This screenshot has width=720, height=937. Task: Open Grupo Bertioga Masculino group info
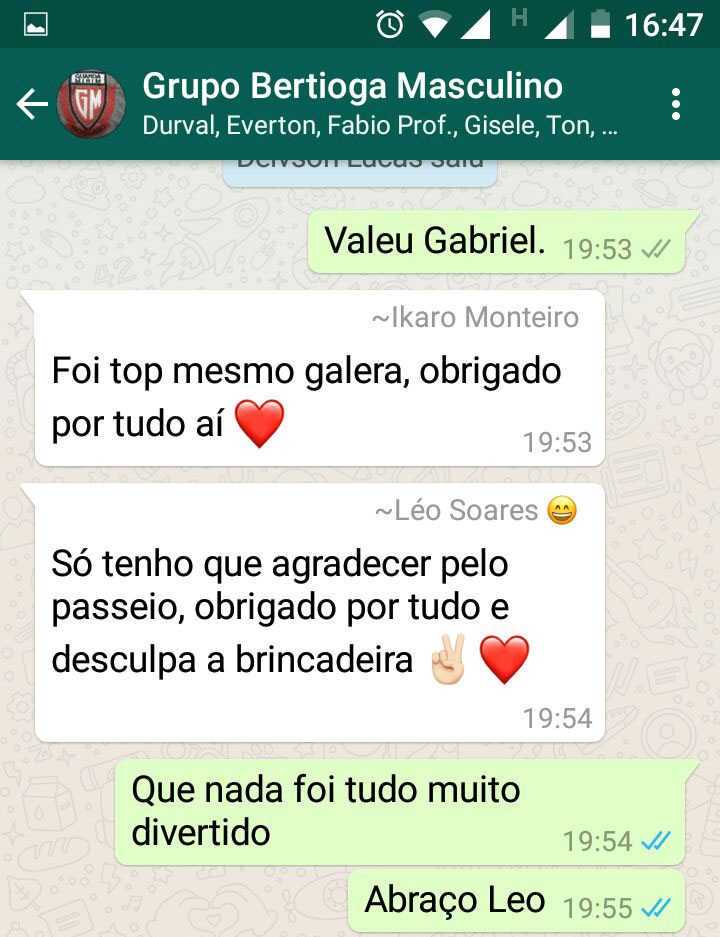380,104
